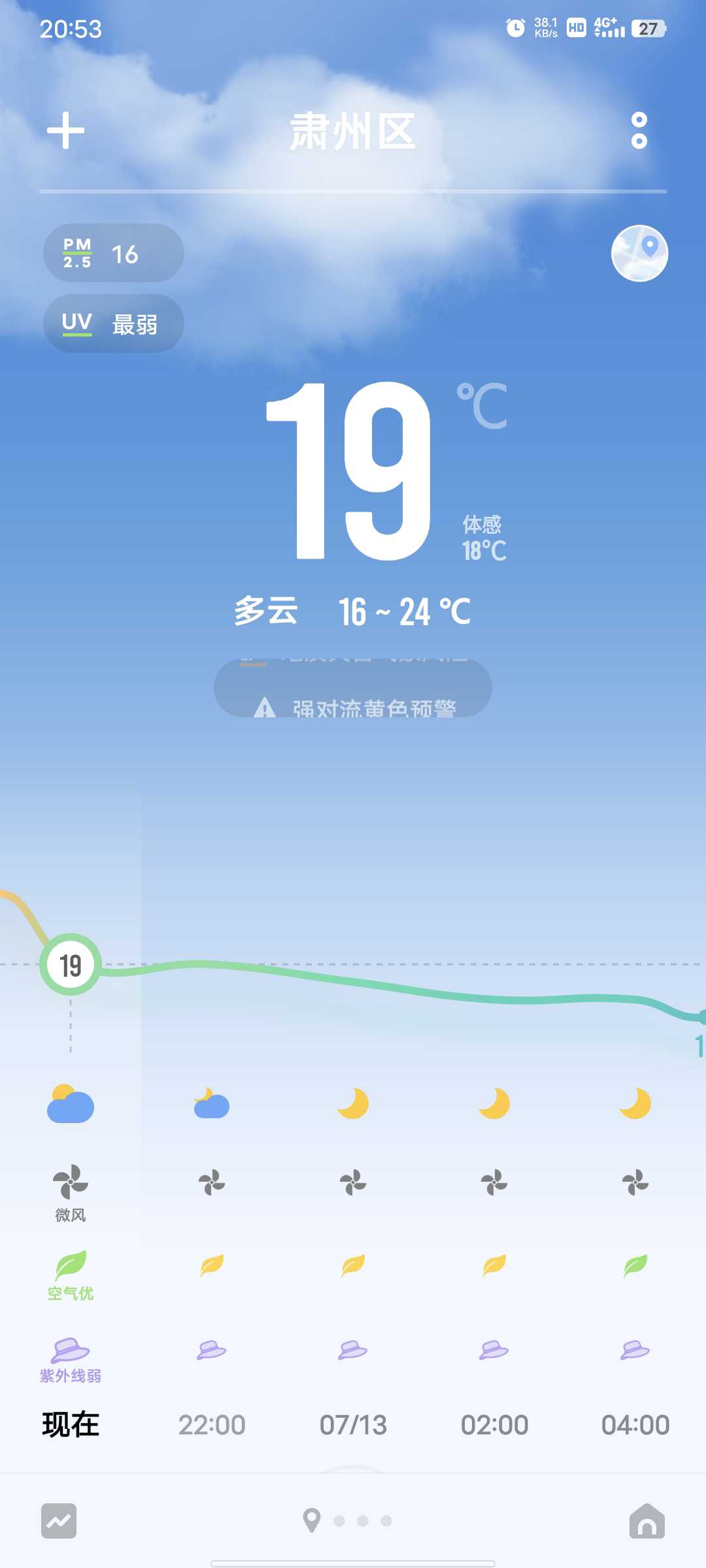Select the 04:00 hourly forecast

(635, 1424)
